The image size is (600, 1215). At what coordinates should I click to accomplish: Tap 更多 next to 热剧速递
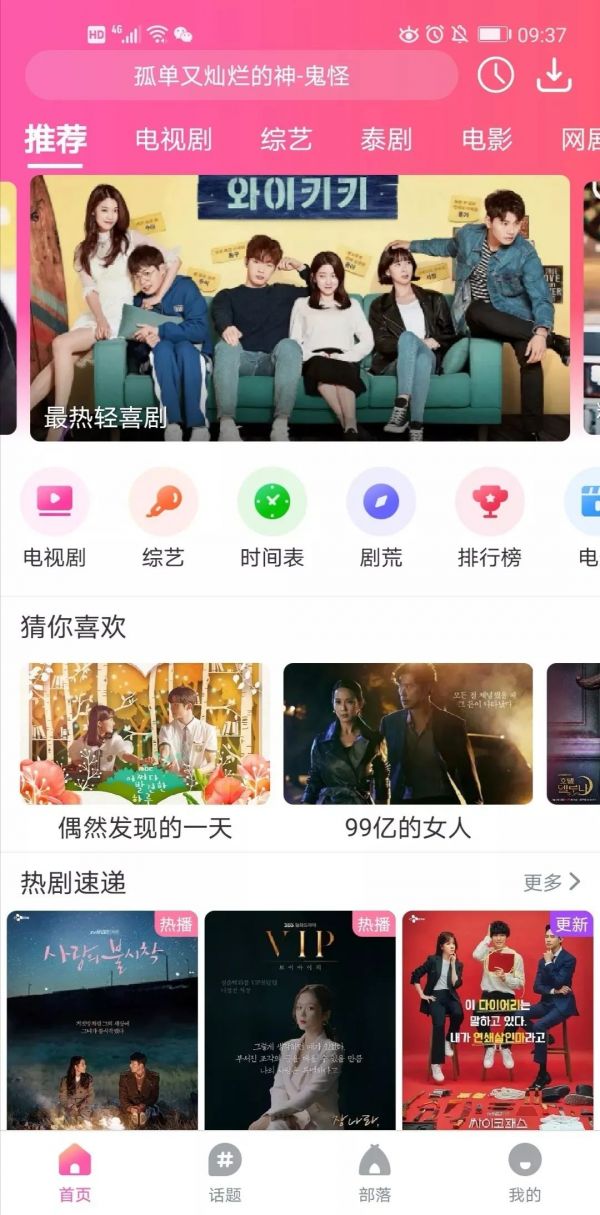pyautogui.click(x=551, y=882)
